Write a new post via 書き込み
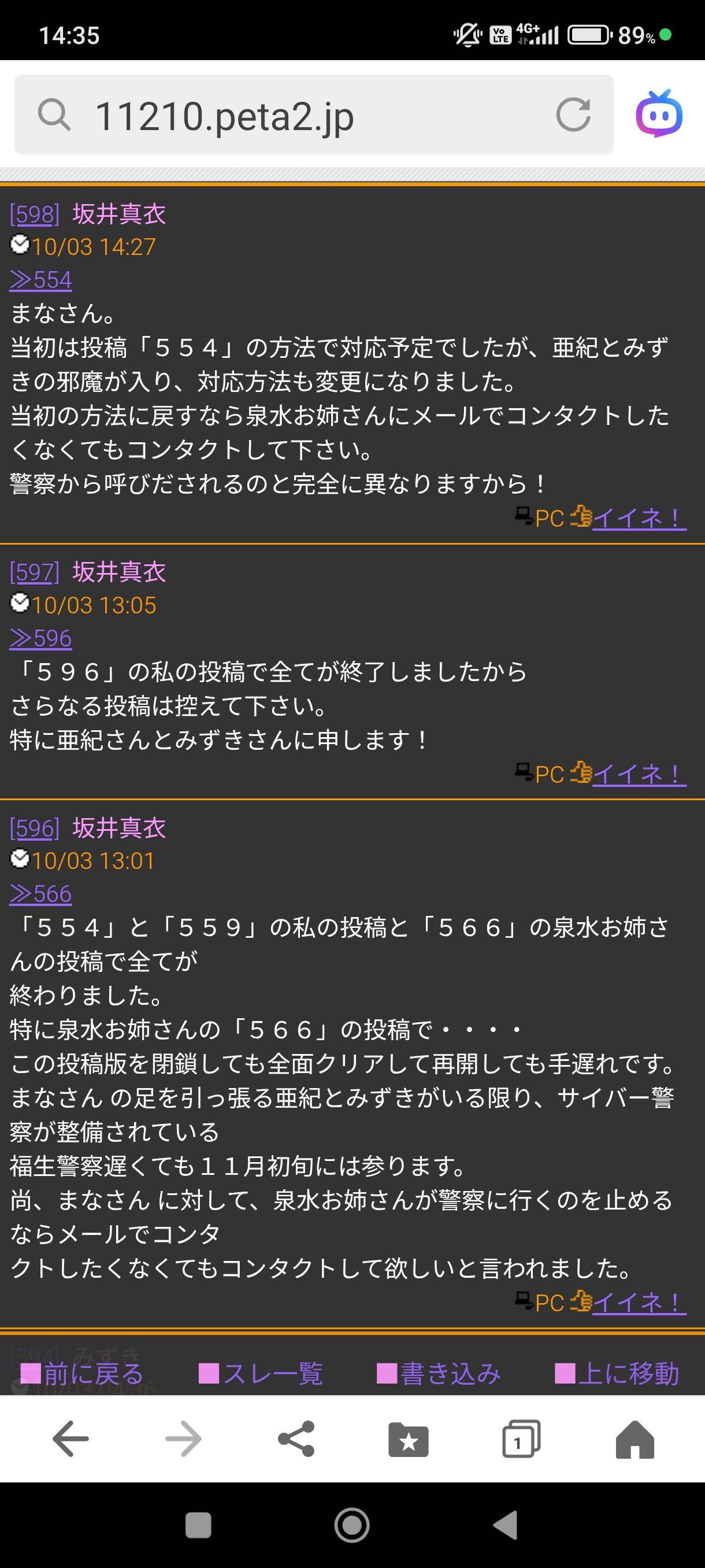 tap(439, 1374)
